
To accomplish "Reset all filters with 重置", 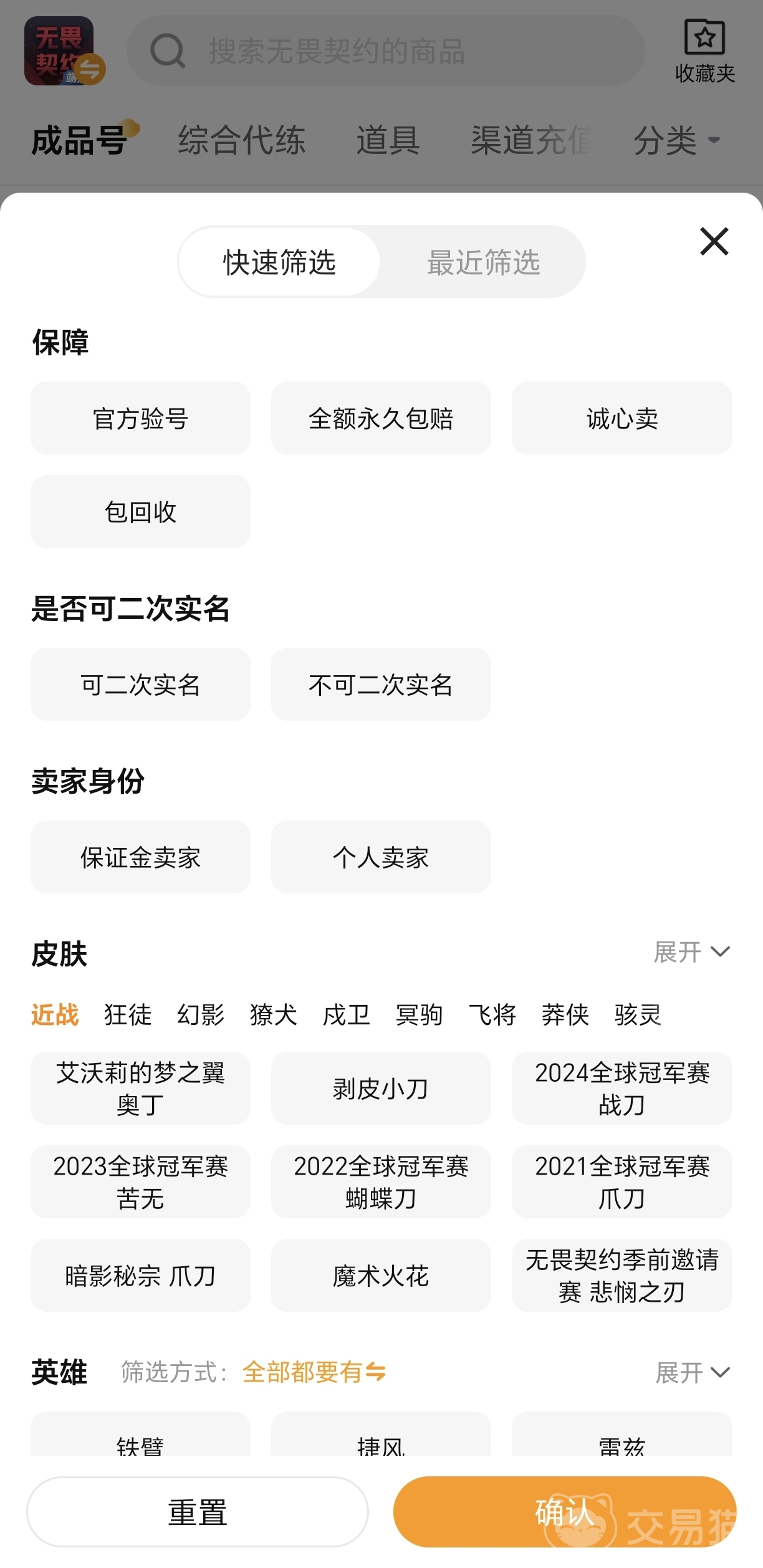I will [x=198, y=1512].
